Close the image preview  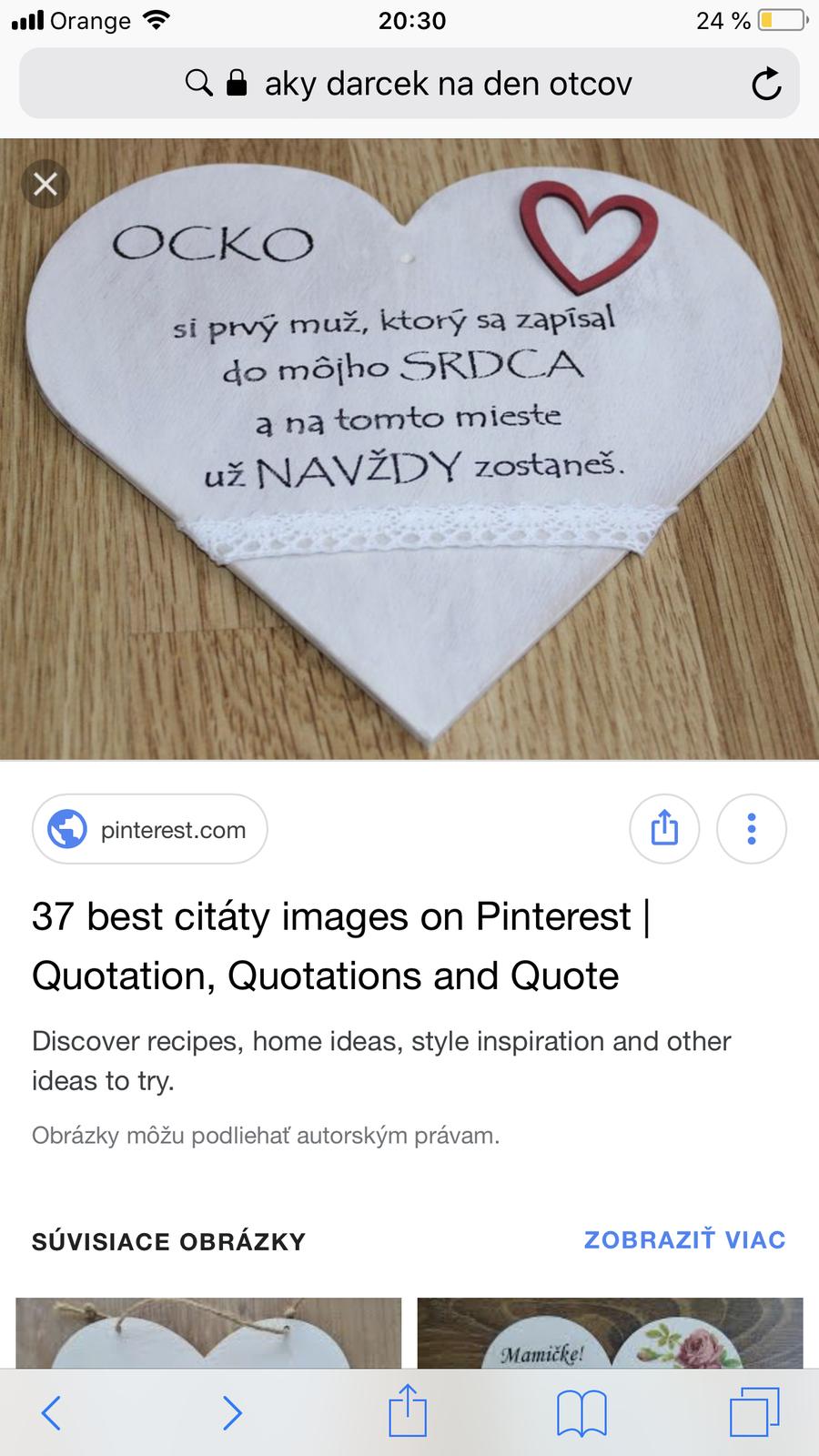[45, 185]
